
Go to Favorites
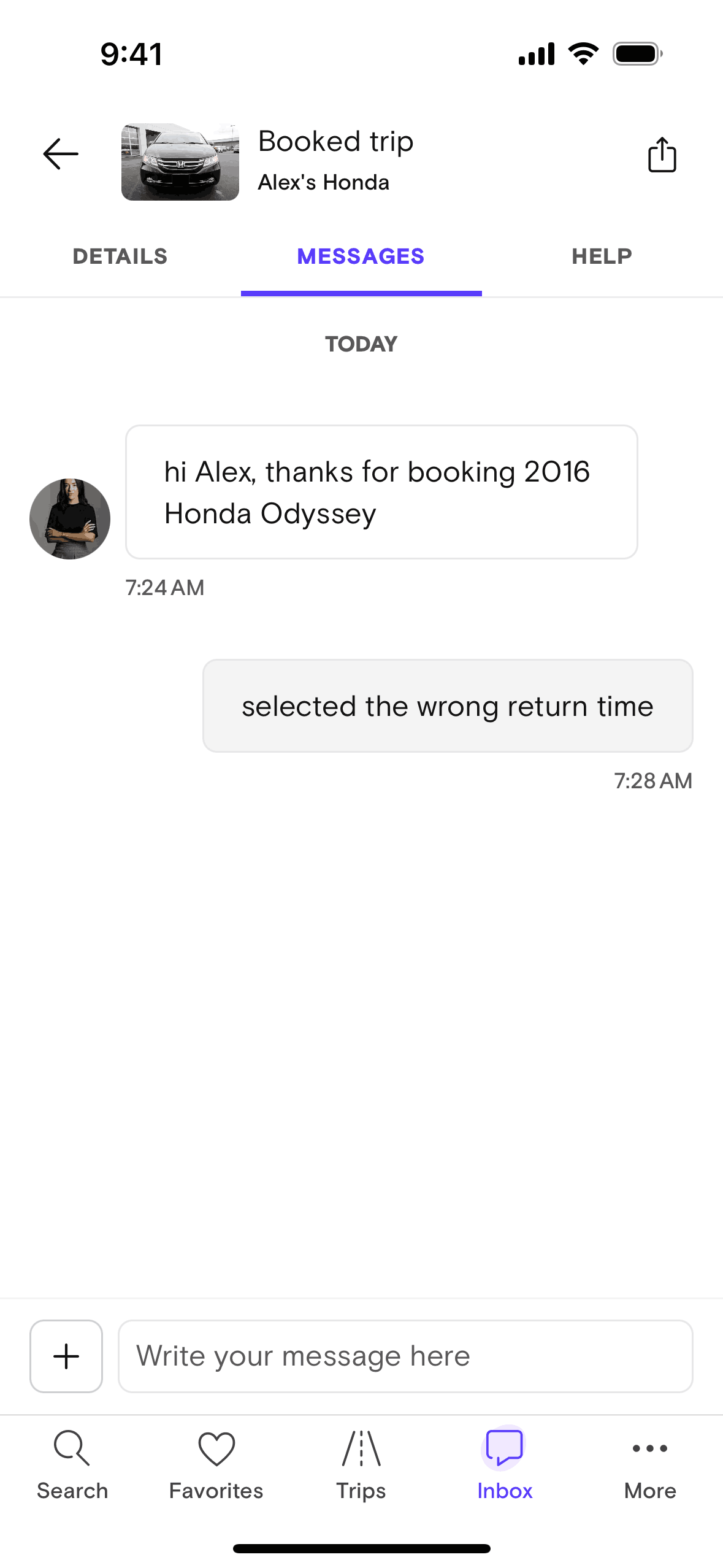point(216,1465)
